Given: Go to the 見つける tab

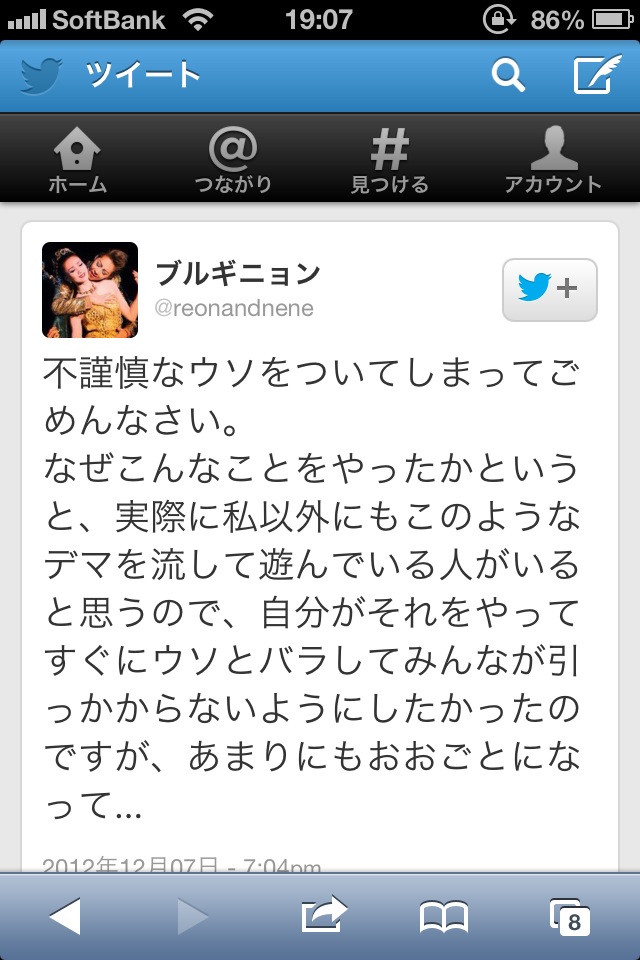Looking at the screenshot, I should pyautogui.click(x=389, y=160).
